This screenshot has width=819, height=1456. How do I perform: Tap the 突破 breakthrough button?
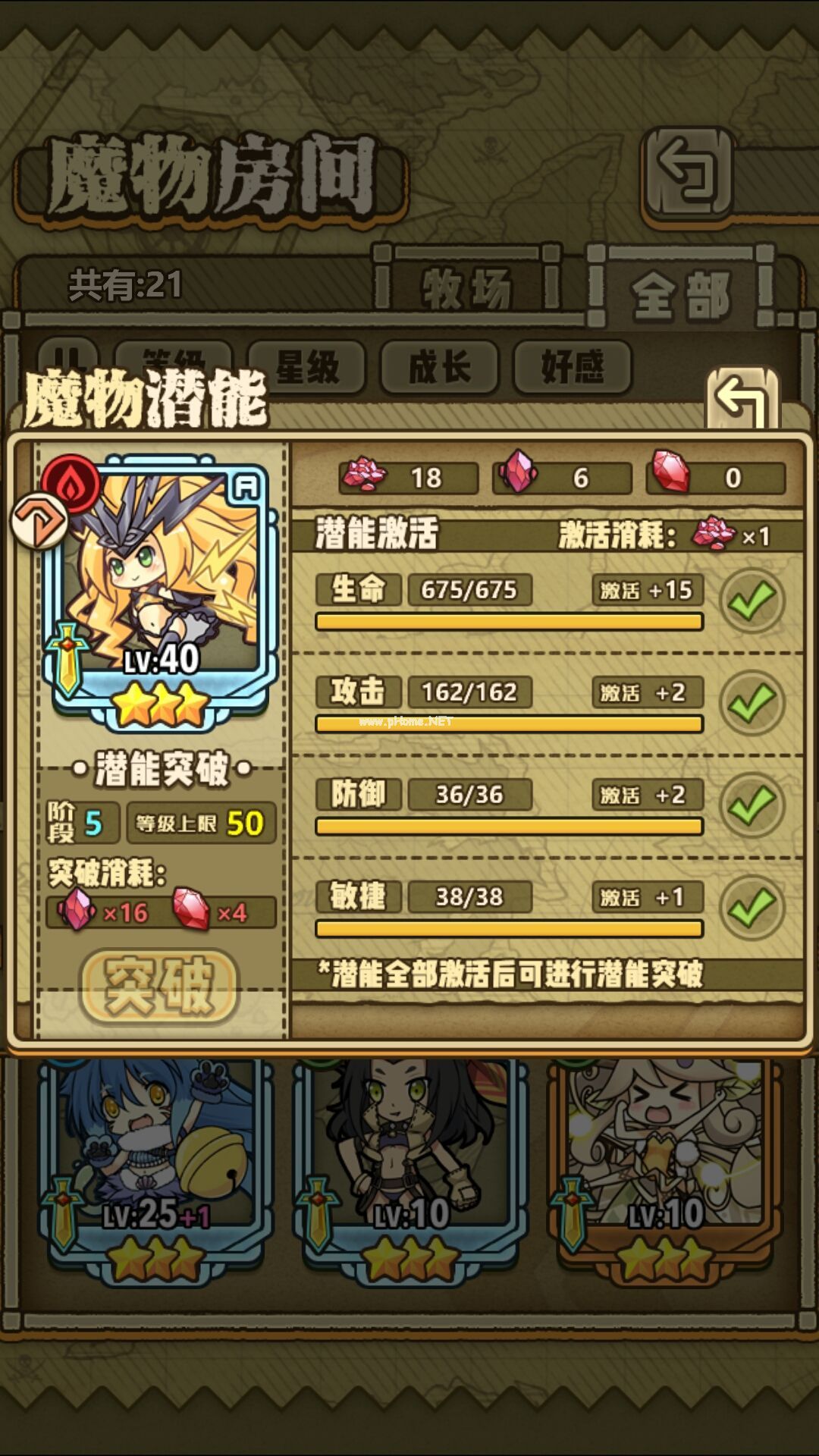coord(160,986)
